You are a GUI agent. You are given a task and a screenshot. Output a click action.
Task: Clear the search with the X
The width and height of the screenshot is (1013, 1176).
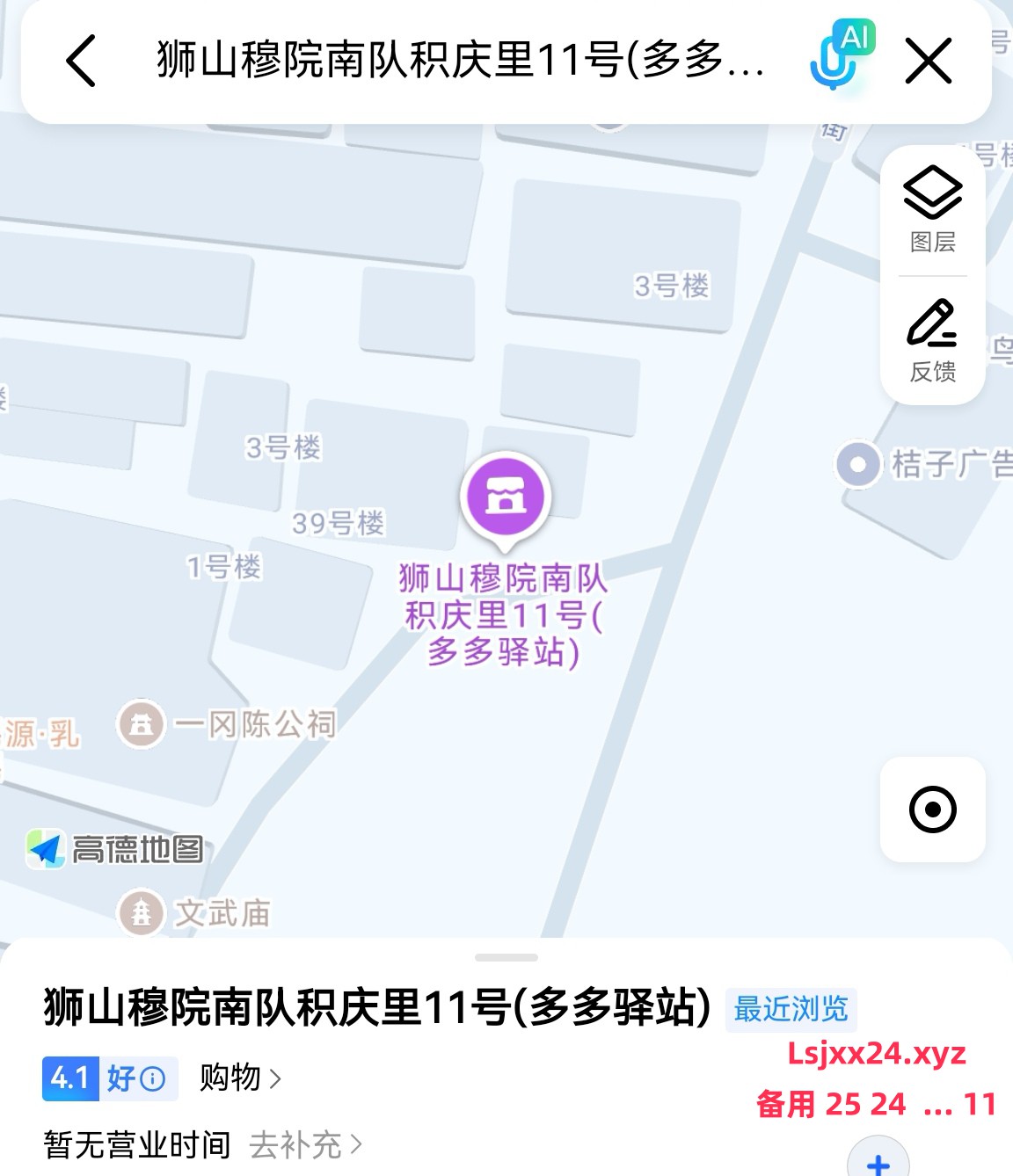coord(929,62)
